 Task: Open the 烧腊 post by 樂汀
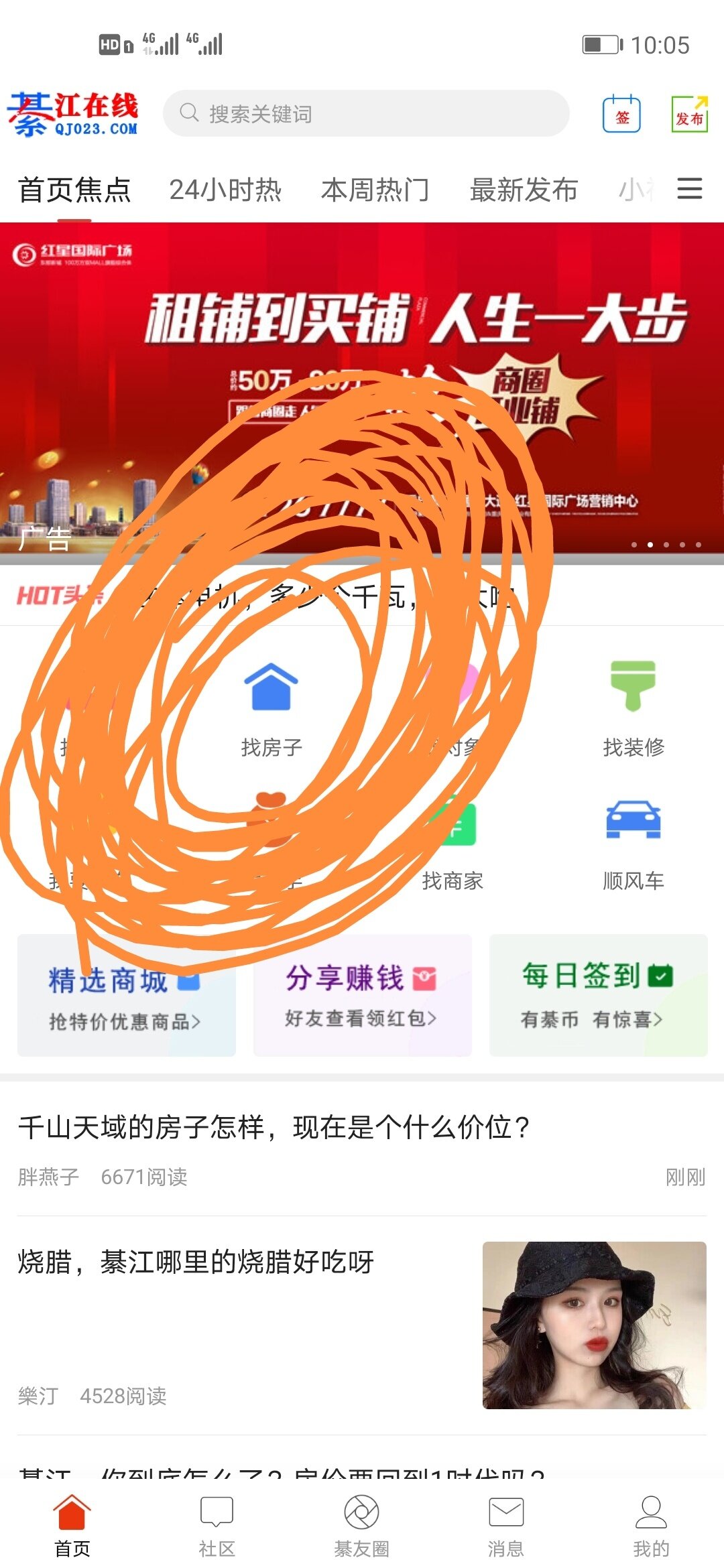click(196, 1262)
